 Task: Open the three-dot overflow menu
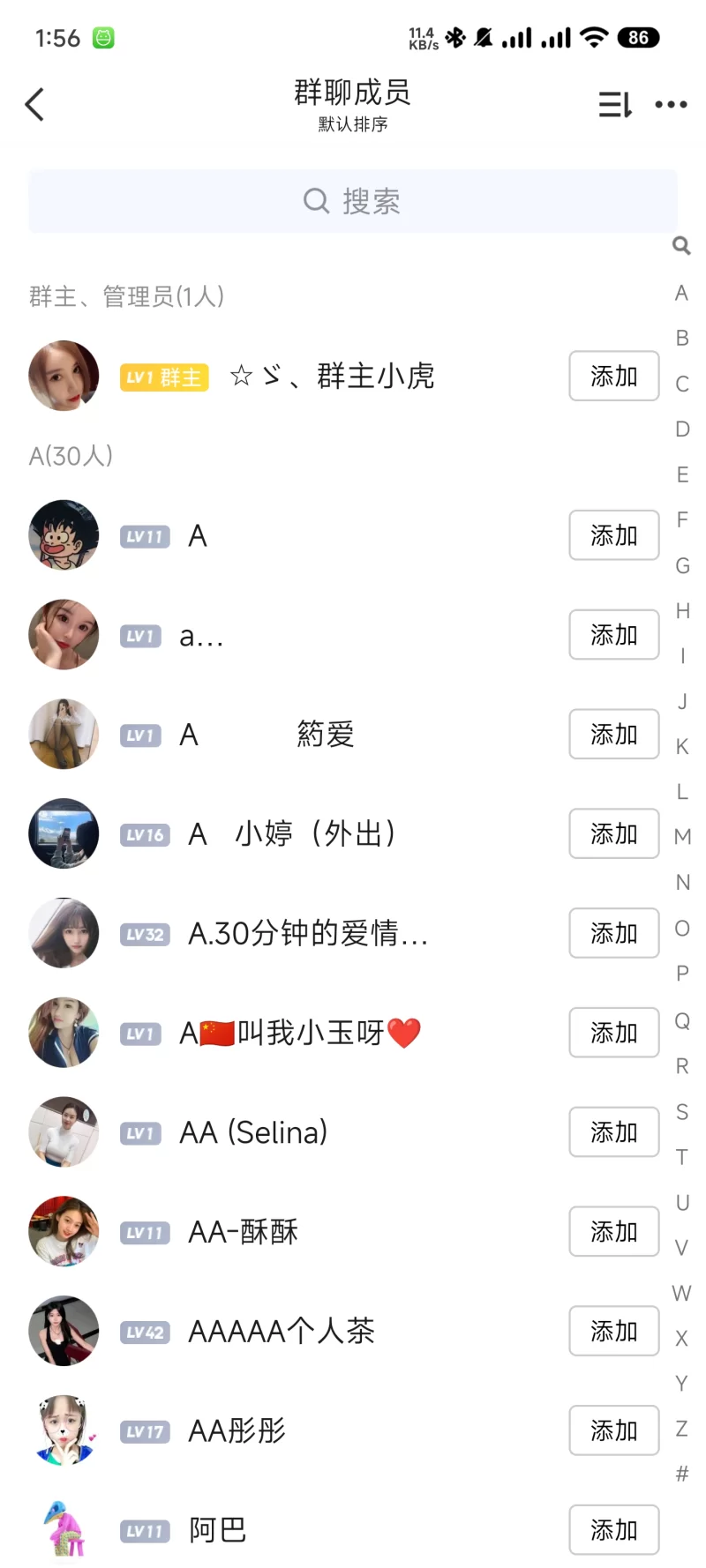[x=671, y=105]
